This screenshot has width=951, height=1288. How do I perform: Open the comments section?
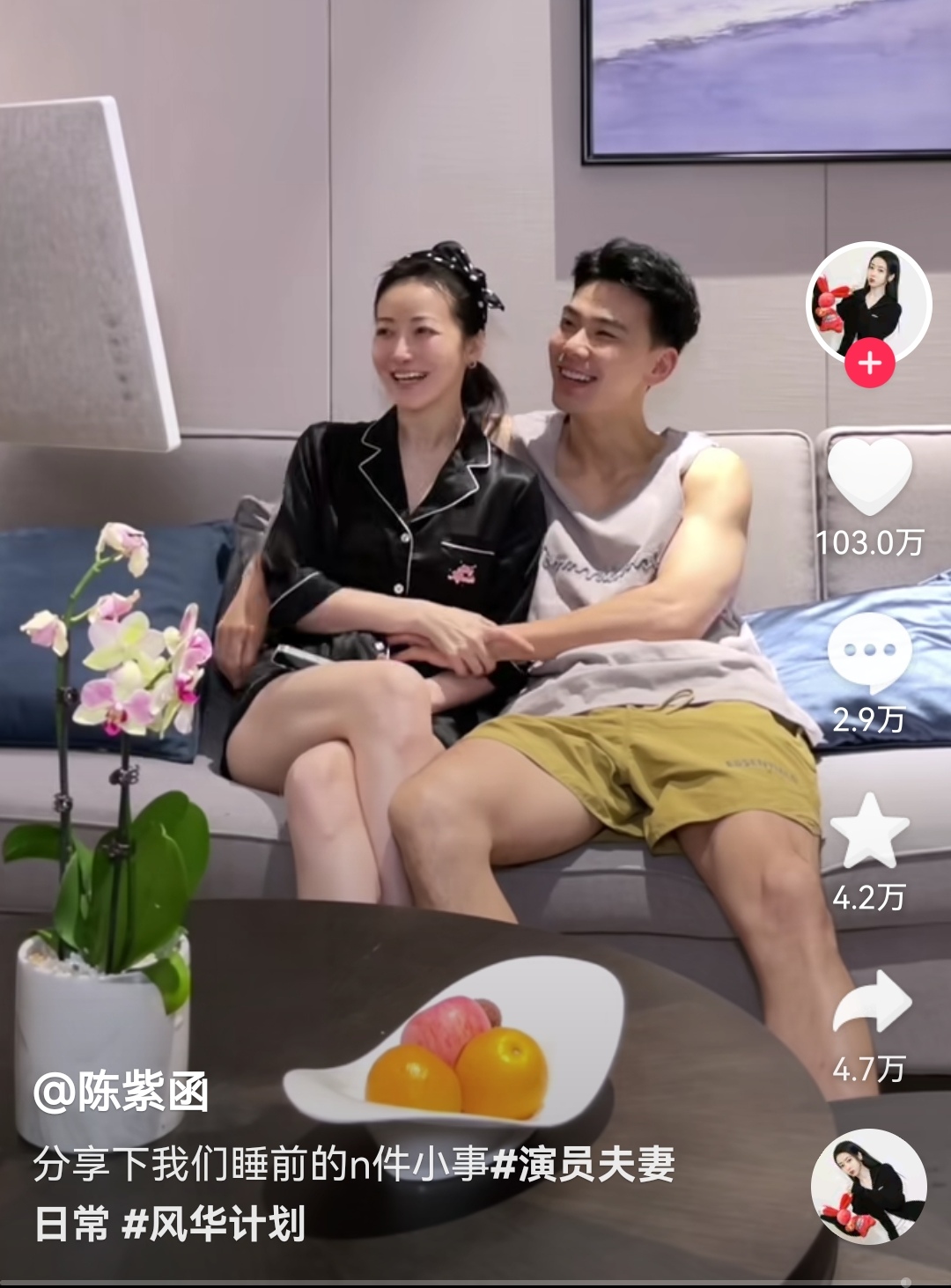click(869, 653)
